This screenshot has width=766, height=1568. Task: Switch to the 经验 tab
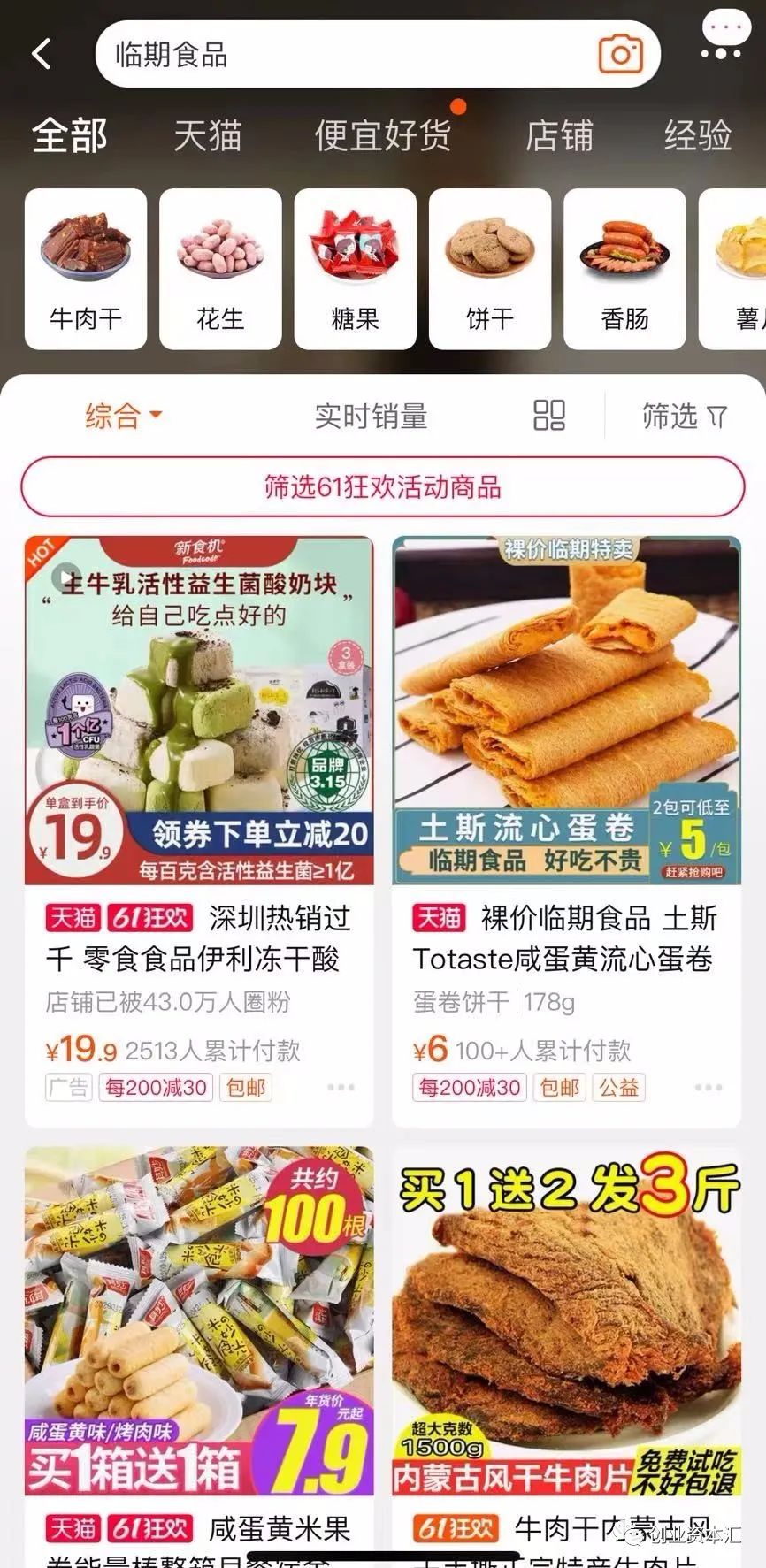pyautogui.click(x=698, y=136)
